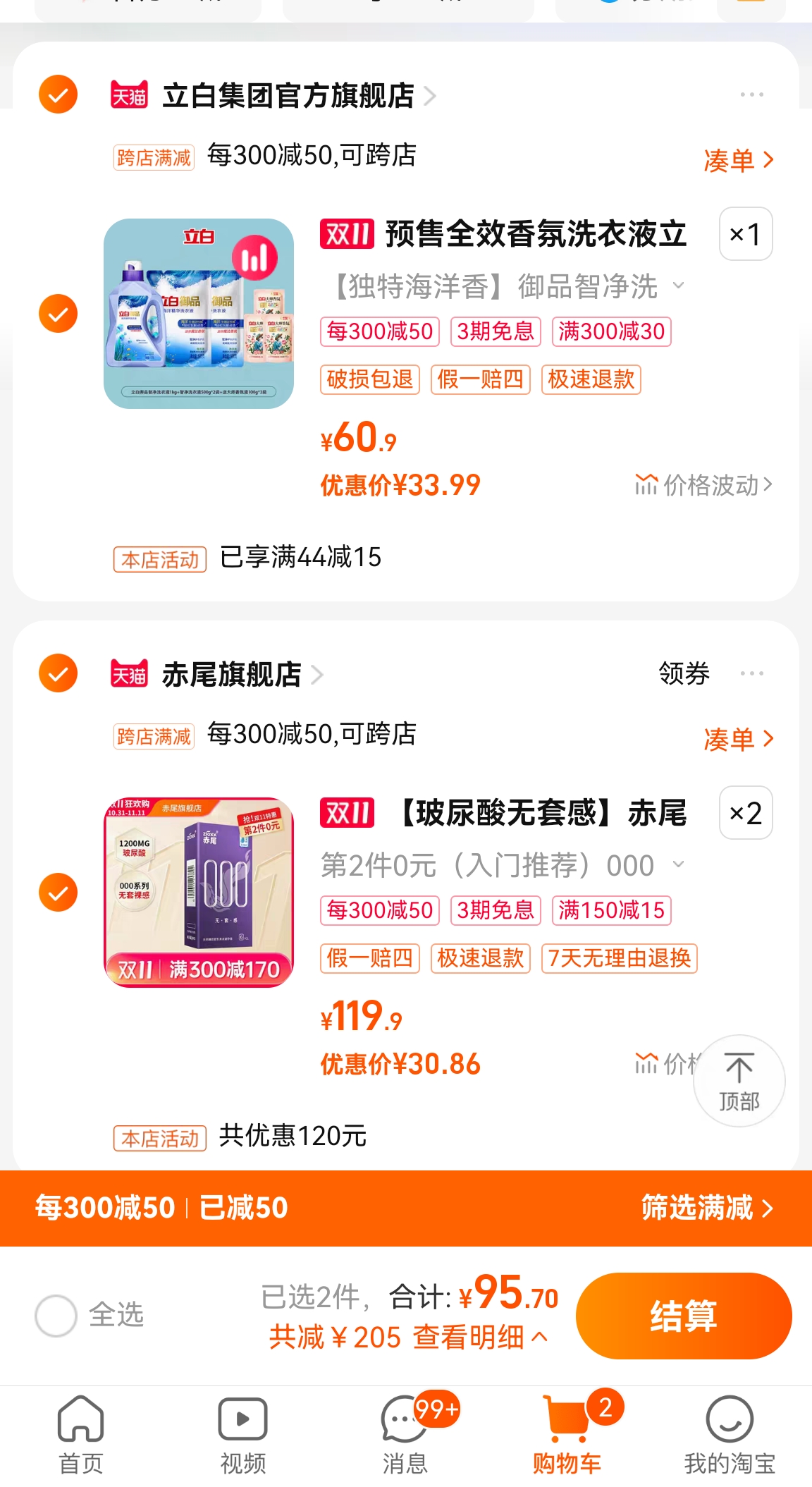The image size is (812, 1487).
Task: Deselect the 洗衣液 product checkbox
Action: [58, 314]
